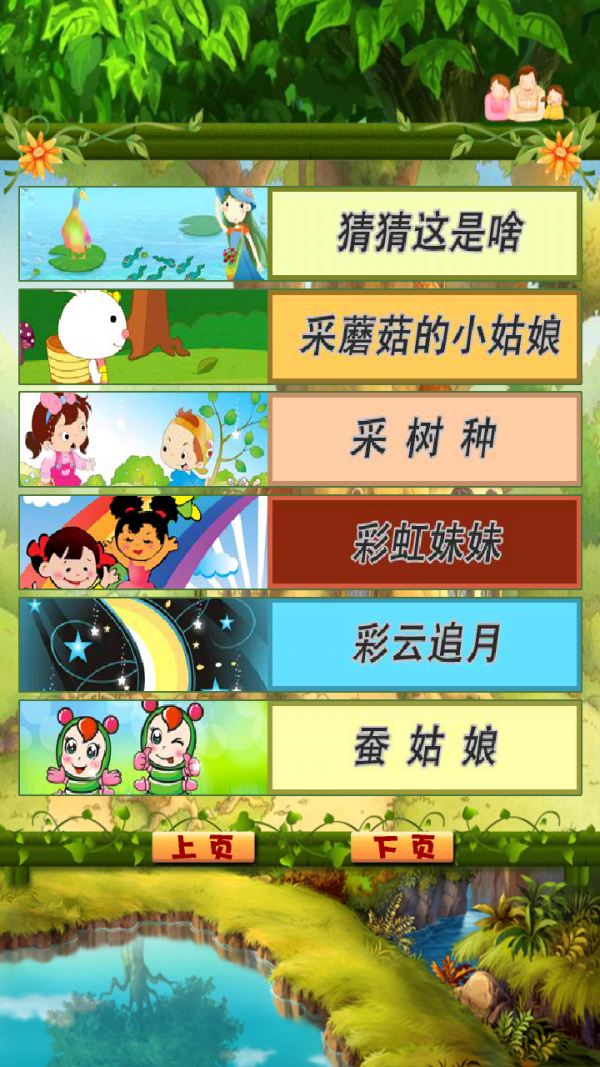Screen dimensions: 600x1067
Task: Open the family icon at top right
Action: [526, 95]
